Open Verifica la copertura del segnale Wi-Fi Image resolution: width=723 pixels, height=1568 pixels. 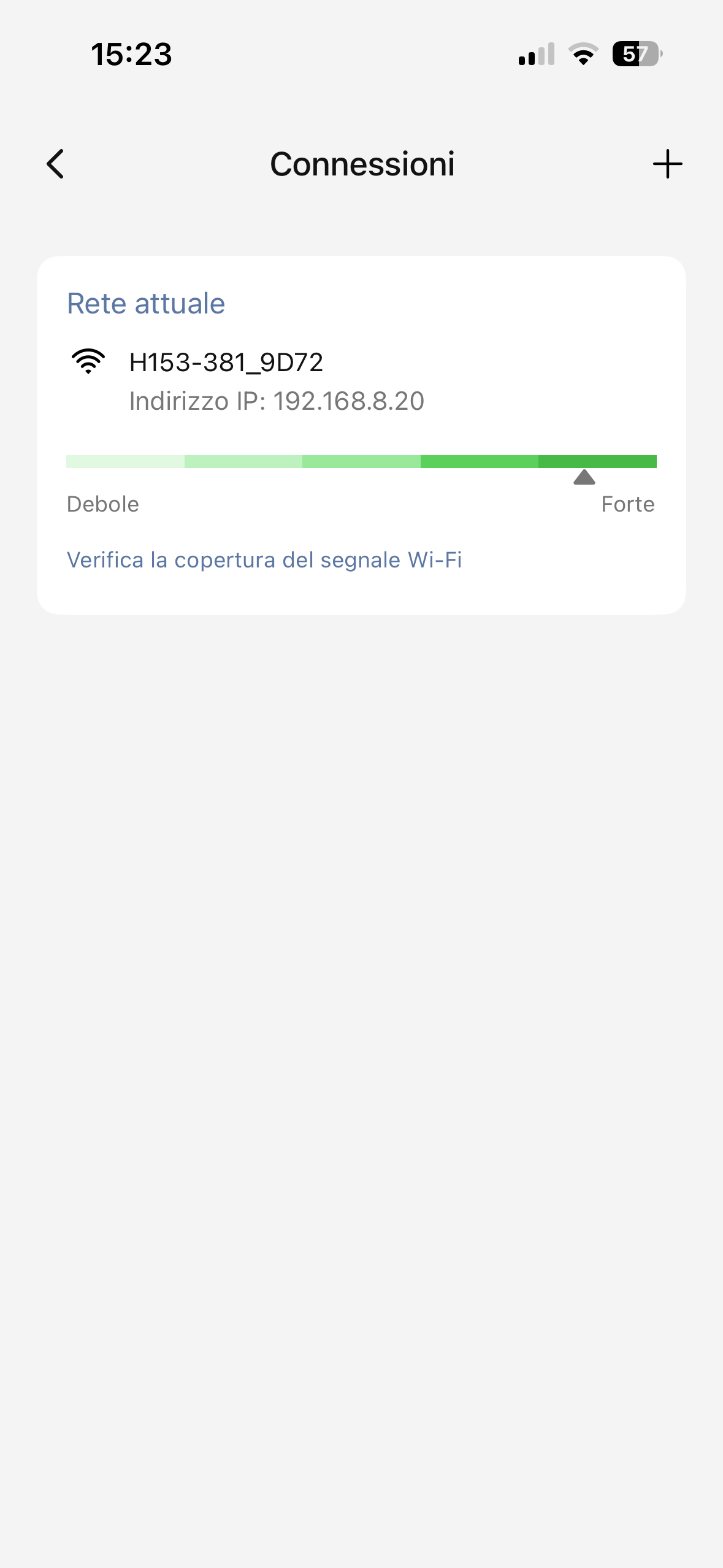tap(264, 560)
